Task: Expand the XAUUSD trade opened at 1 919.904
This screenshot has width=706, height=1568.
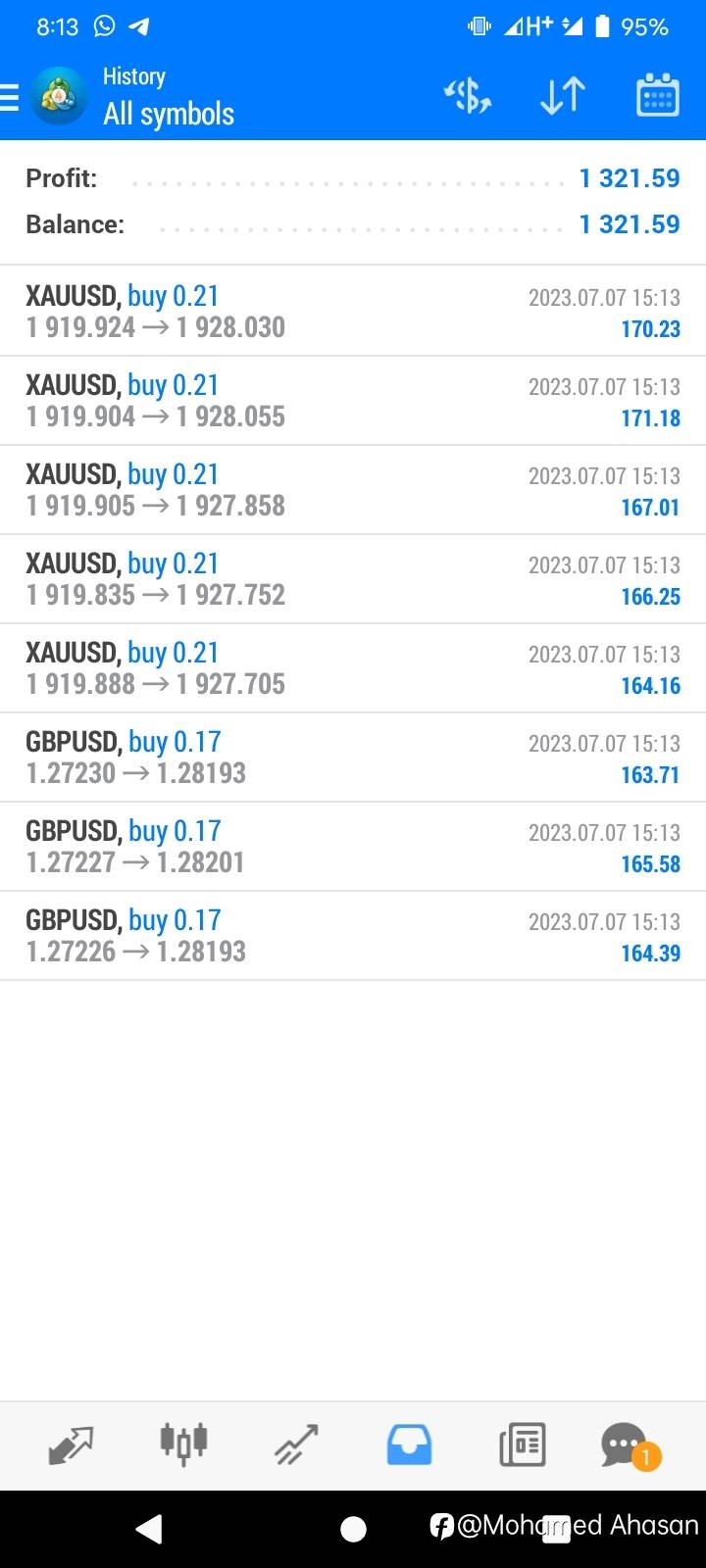Action: tap(353, 401)
